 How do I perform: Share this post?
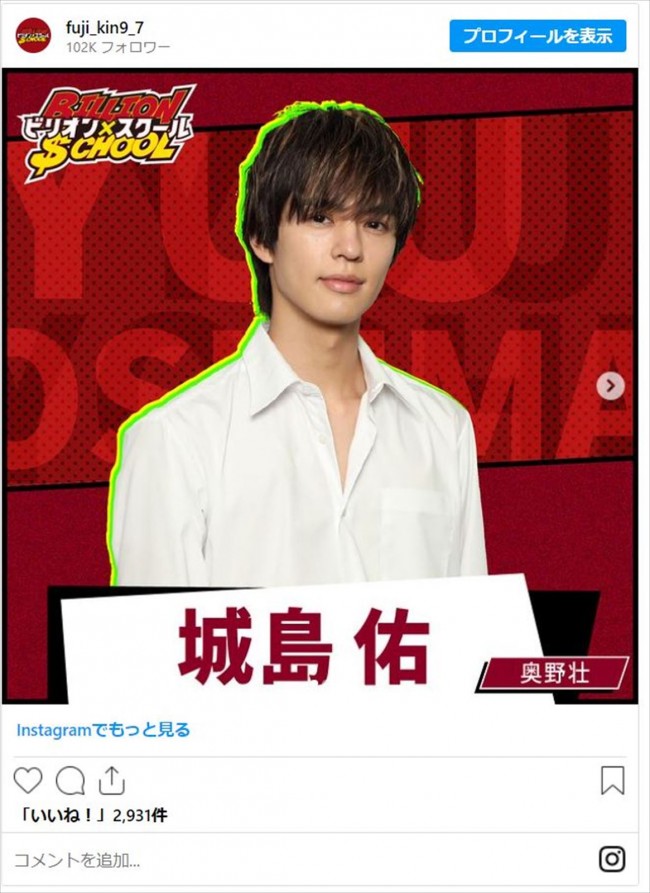click(112, 780)
